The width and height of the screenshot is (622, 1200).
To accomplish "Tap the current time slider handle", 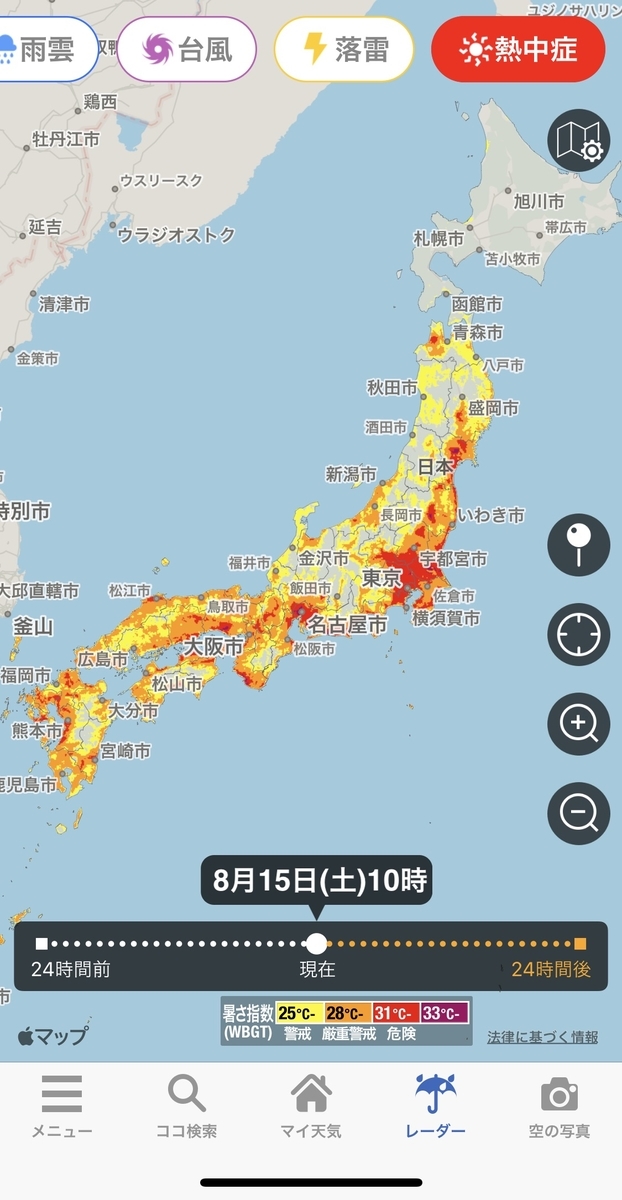I will tap(316, 943).
